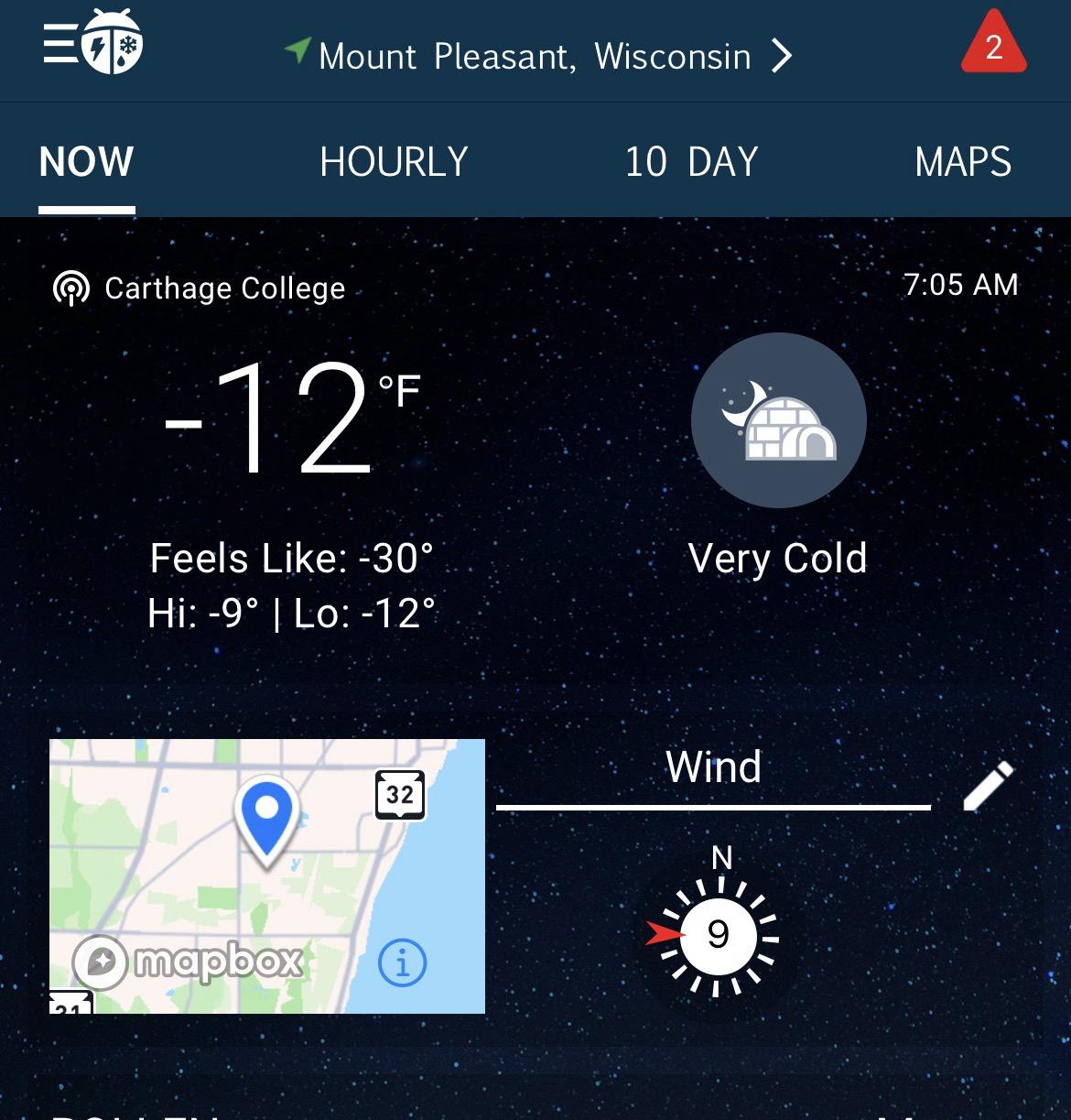The height and width of the screenshot is (1120, 1071).
Task: Change the Mount Pleasant, Wisconsin location
Action: click(538, 56)
